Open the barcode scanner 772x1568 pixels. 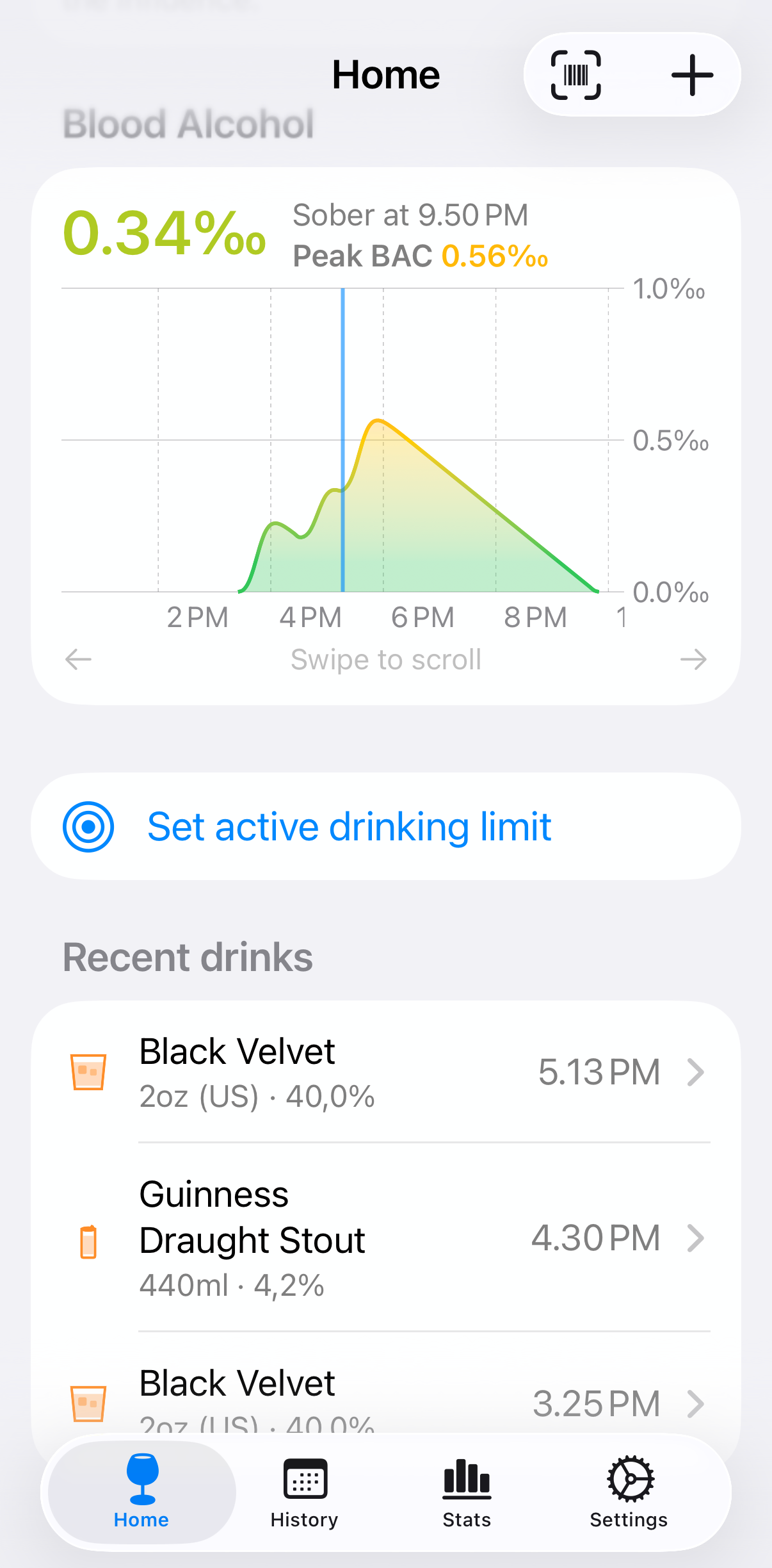(x=575, y=74)
